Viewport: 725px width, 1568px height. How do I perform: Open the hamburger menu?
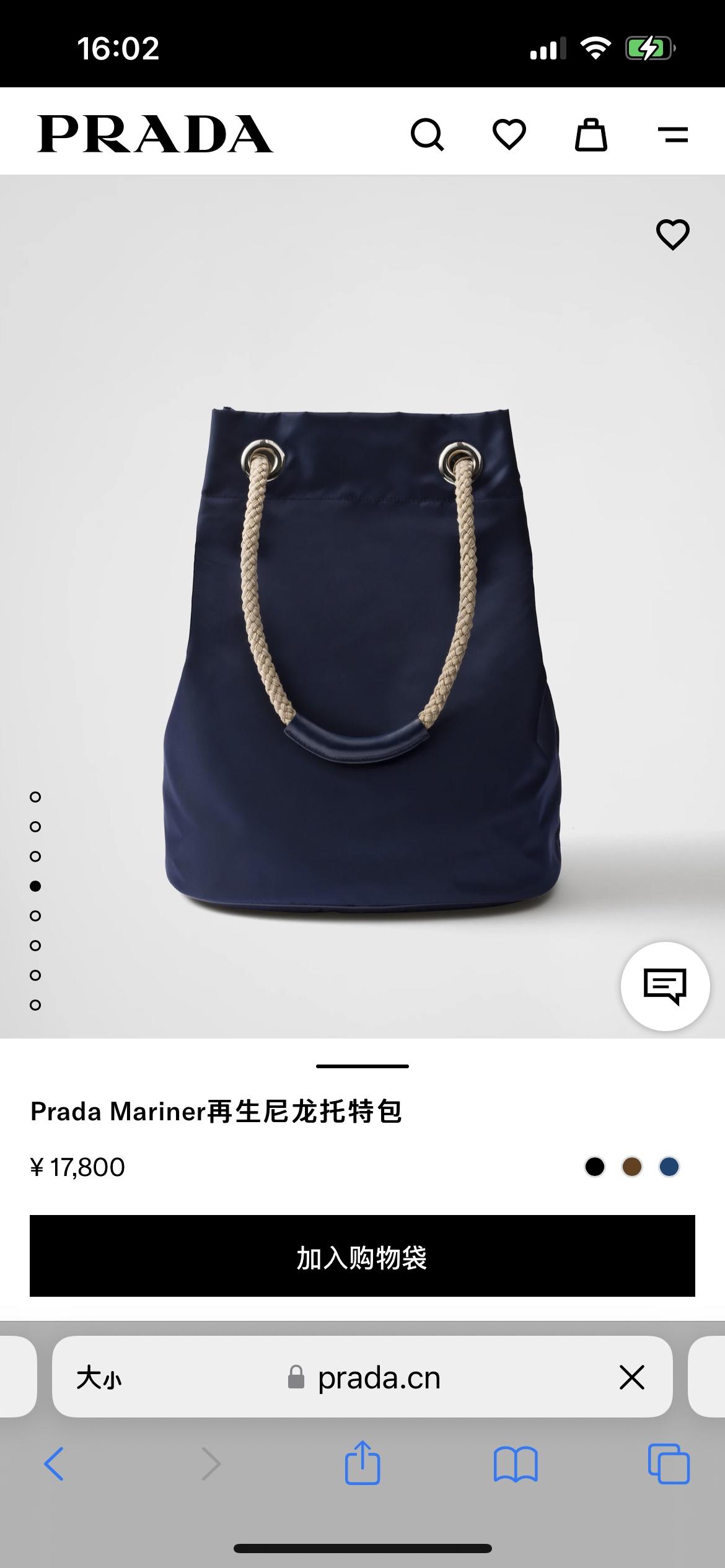(672, 134)
